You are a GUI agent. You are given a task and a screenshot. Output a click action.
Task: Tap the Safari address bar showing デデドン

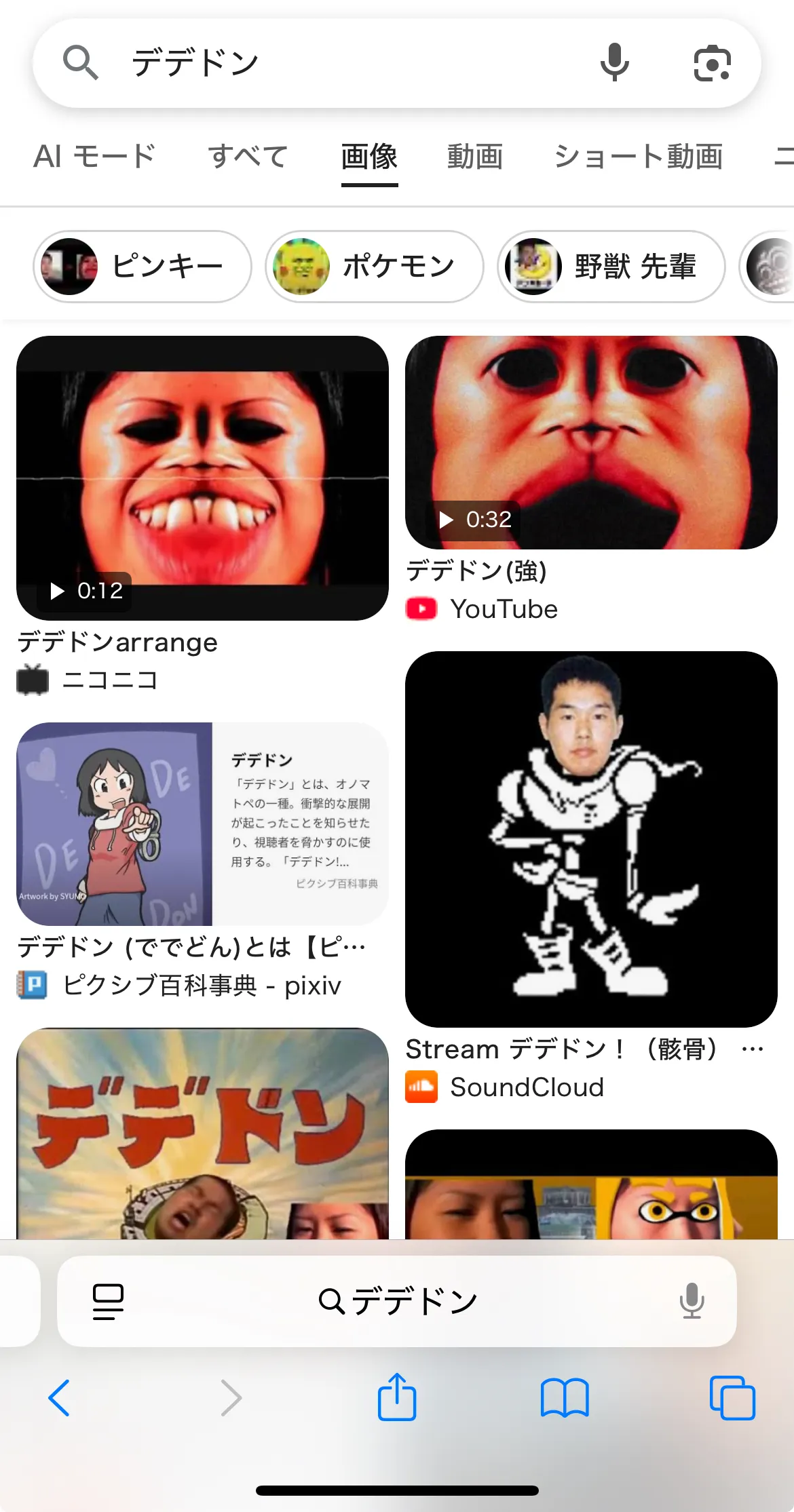[398, 1302]
